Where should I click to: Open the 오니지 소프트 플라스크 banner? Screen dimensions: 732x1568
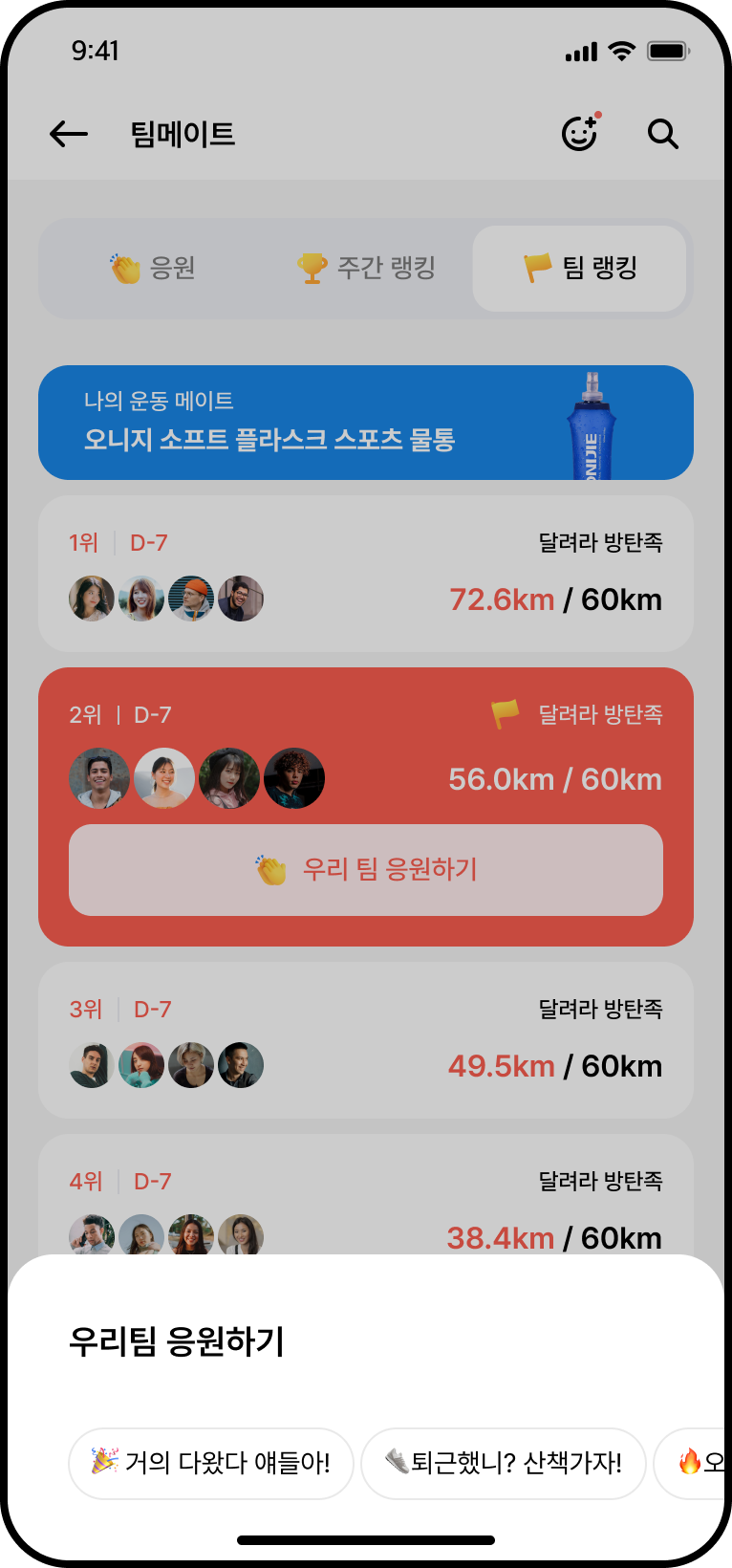365,423
